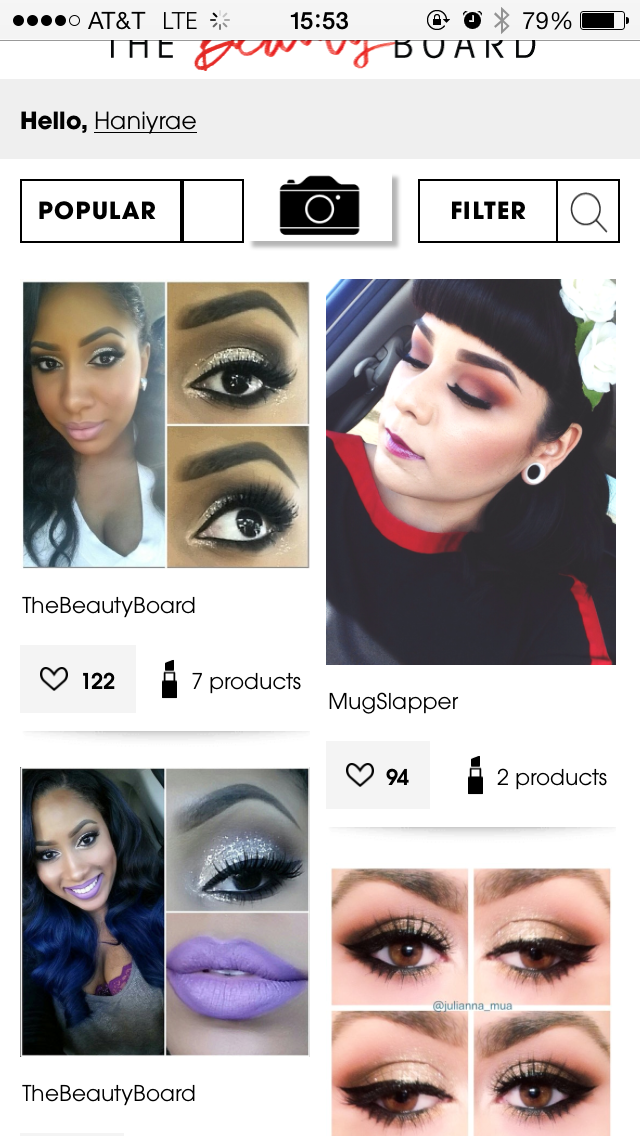Open the purple lipstick look photo
The height and width of the screenshot is (1136, 640).
[166, 912]
